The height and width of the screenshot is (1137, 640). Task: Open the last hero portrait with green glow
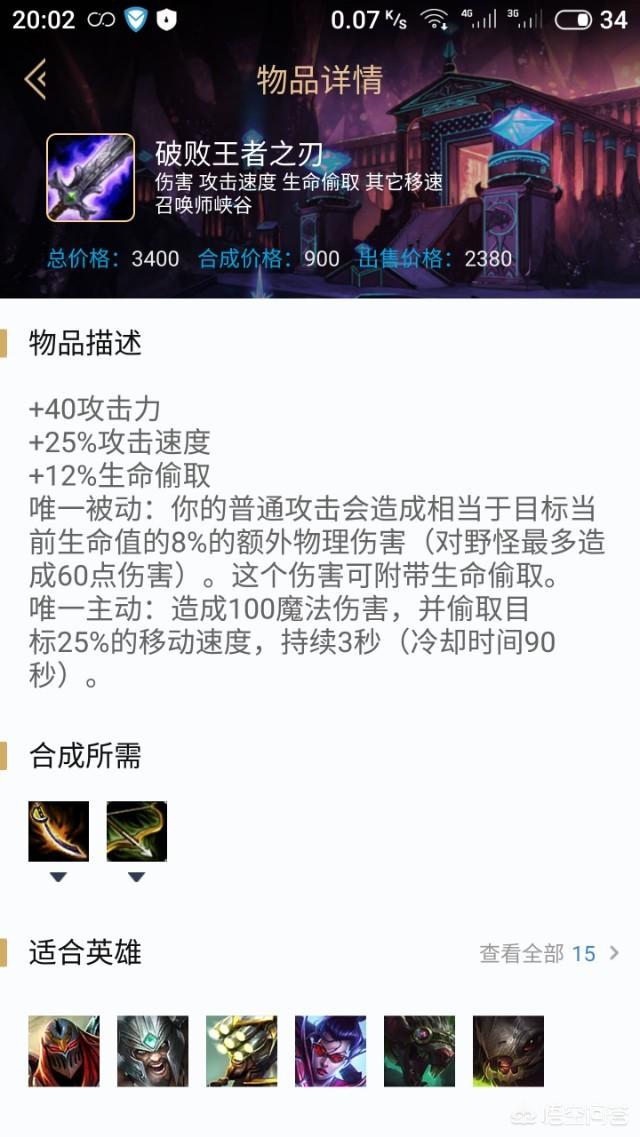pos(508,1051)
